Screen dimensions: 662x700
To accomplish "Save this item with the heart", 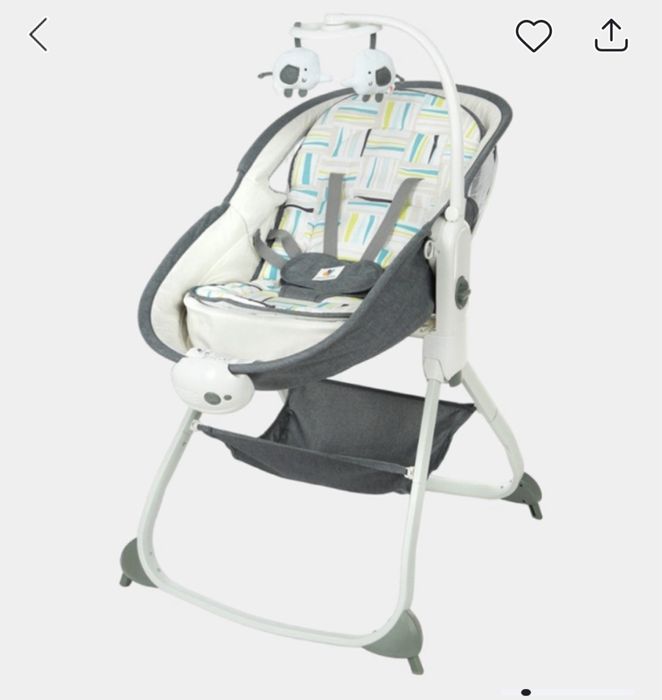I will 533,36.
